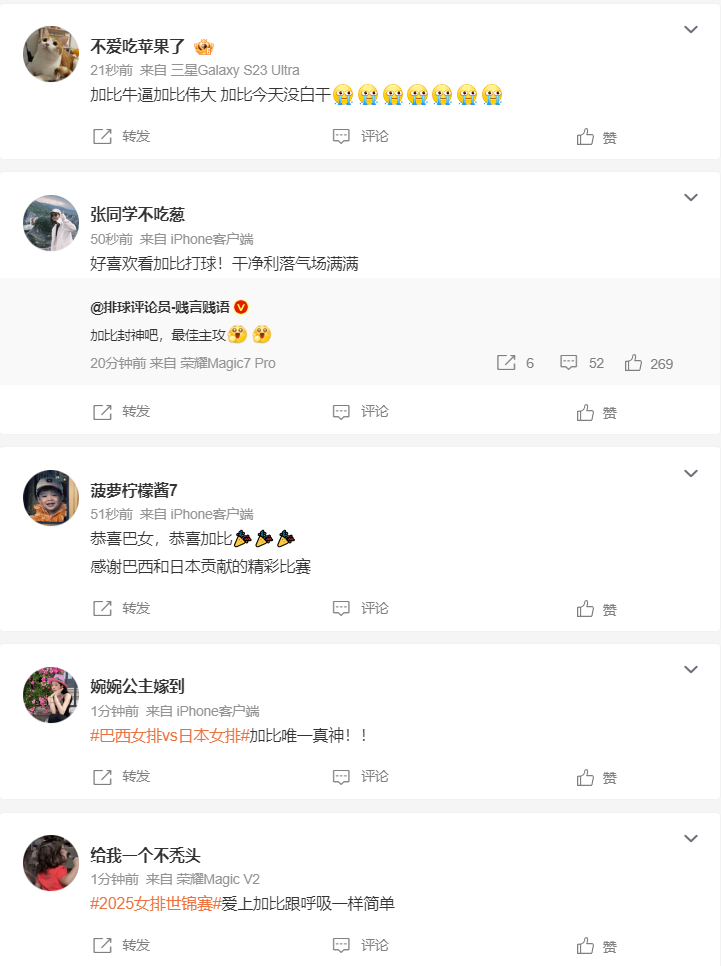Open 给我一个不秃头's profile avatar
721x966 pixels.
tap(51, 863)
